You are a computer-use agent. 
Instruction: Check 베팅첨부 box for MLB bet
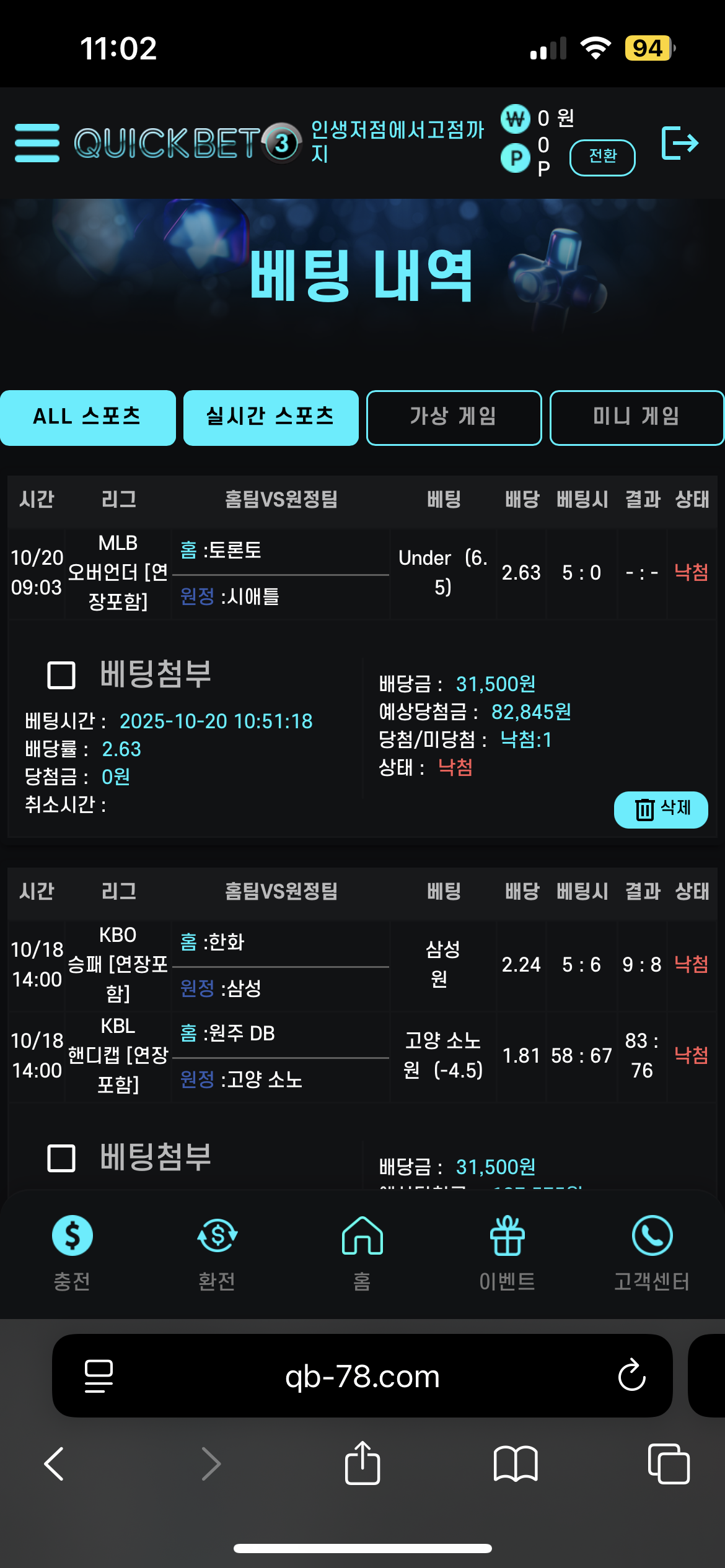tap(61, 674)
